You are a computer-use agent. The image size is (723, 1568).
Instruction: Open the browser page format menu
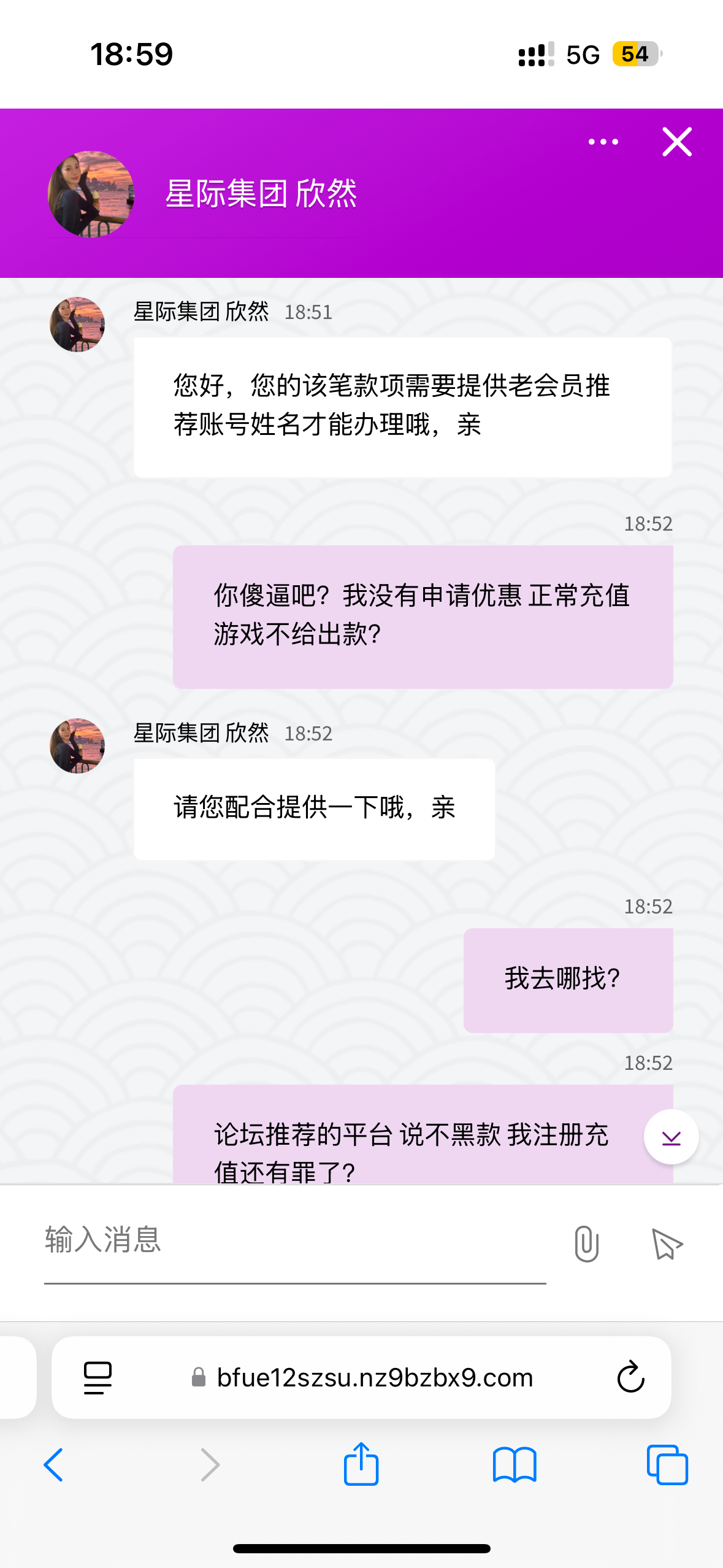click(x=98, y=1378)
